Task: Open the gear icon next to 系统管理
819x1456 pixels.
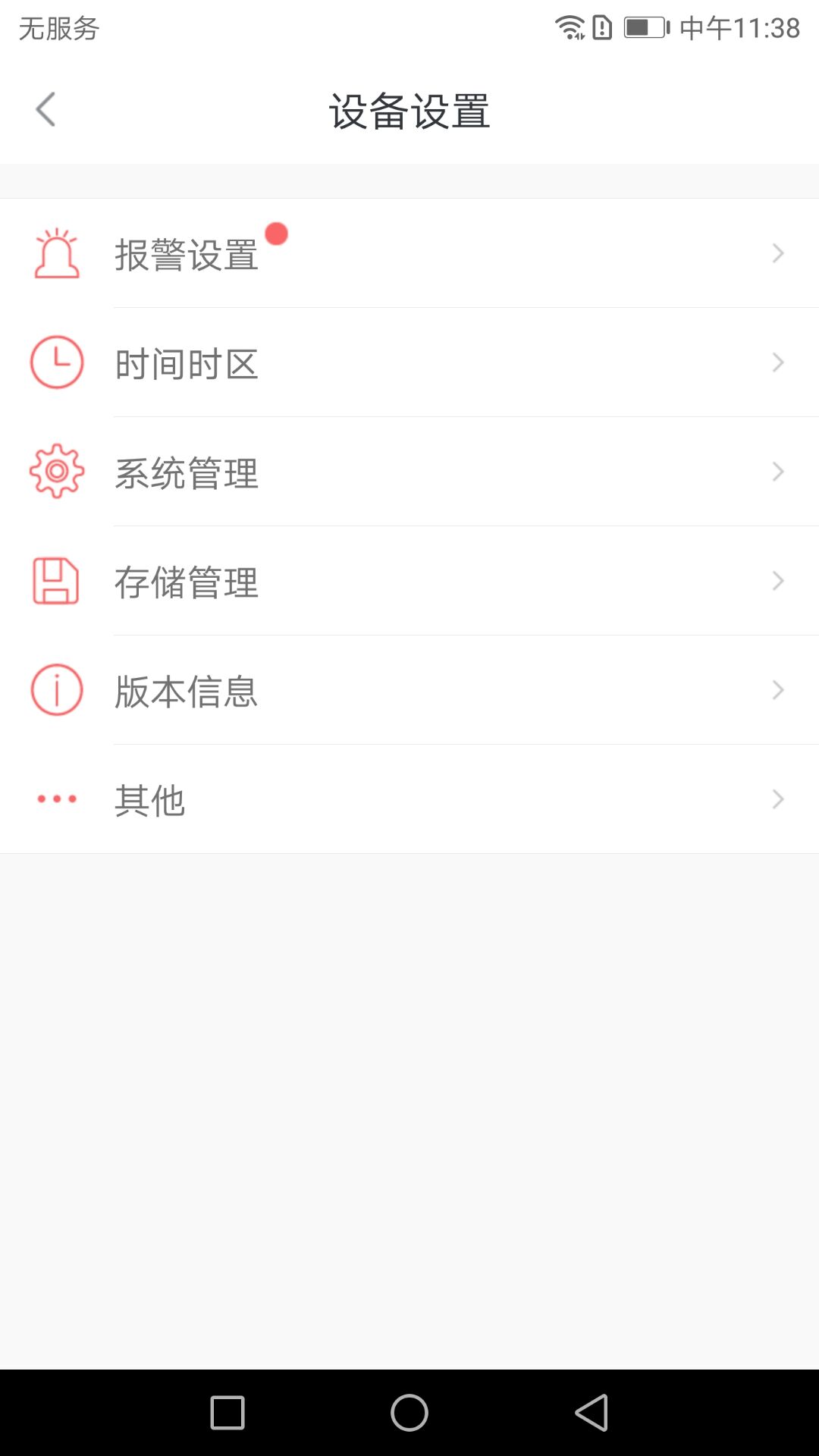Action: point(57,471)
